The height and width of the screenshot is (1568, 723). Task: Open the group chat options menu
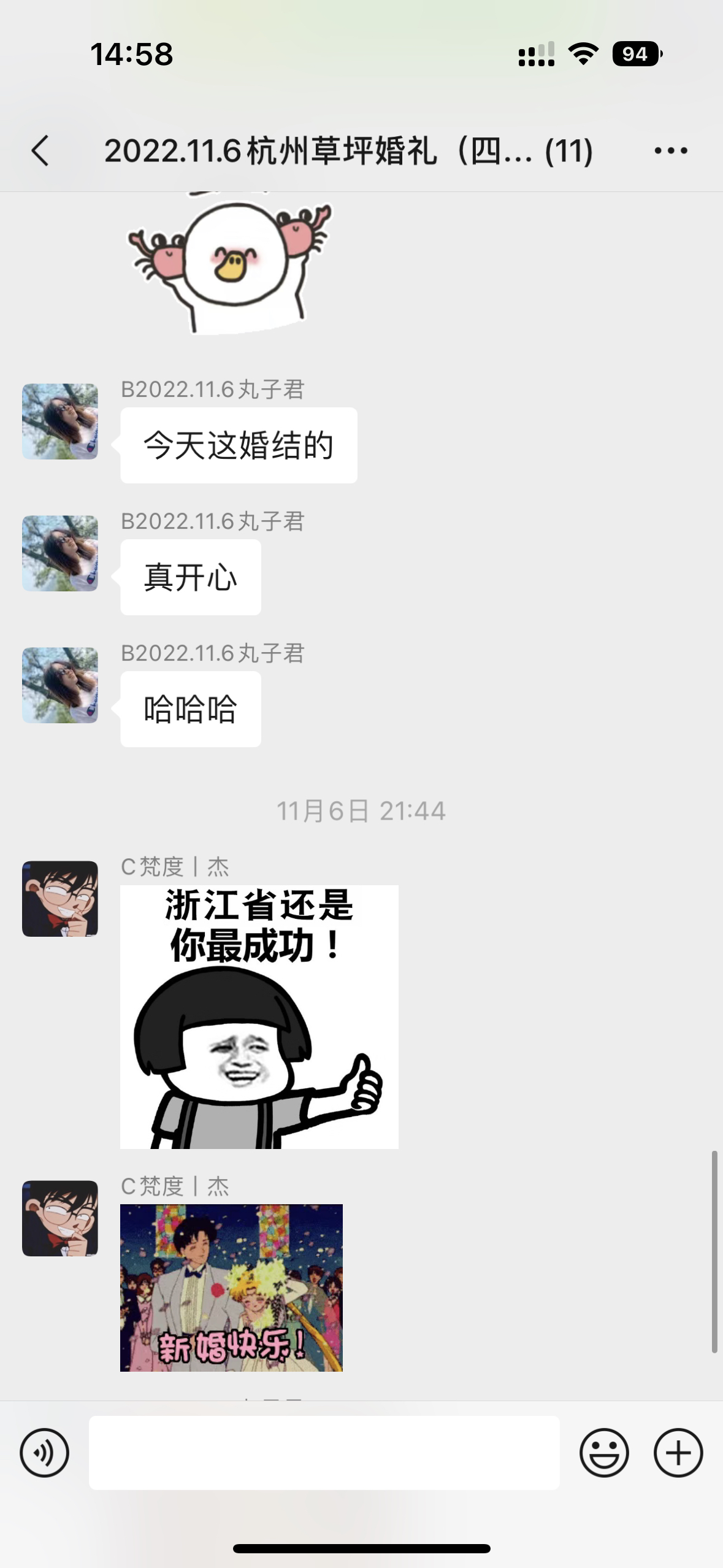(670, 151)
